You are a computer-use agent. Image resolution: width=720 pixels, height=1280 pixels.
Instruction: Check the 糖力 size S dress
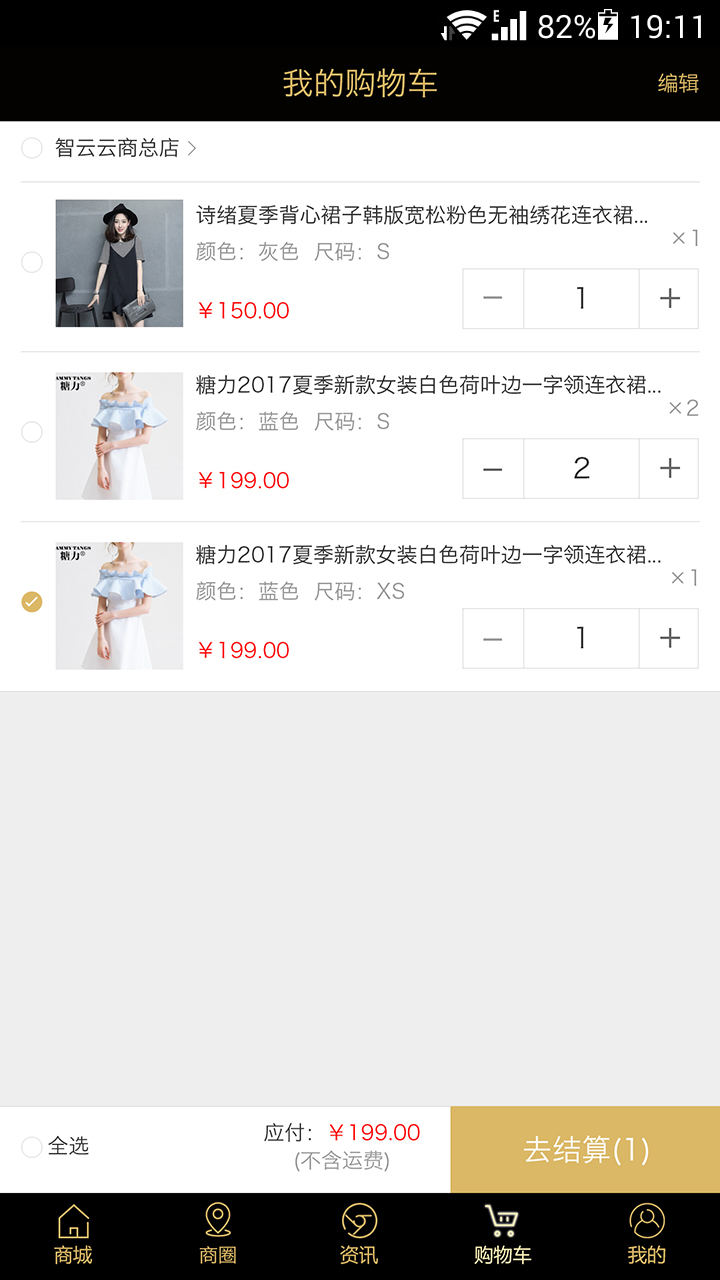32,432
